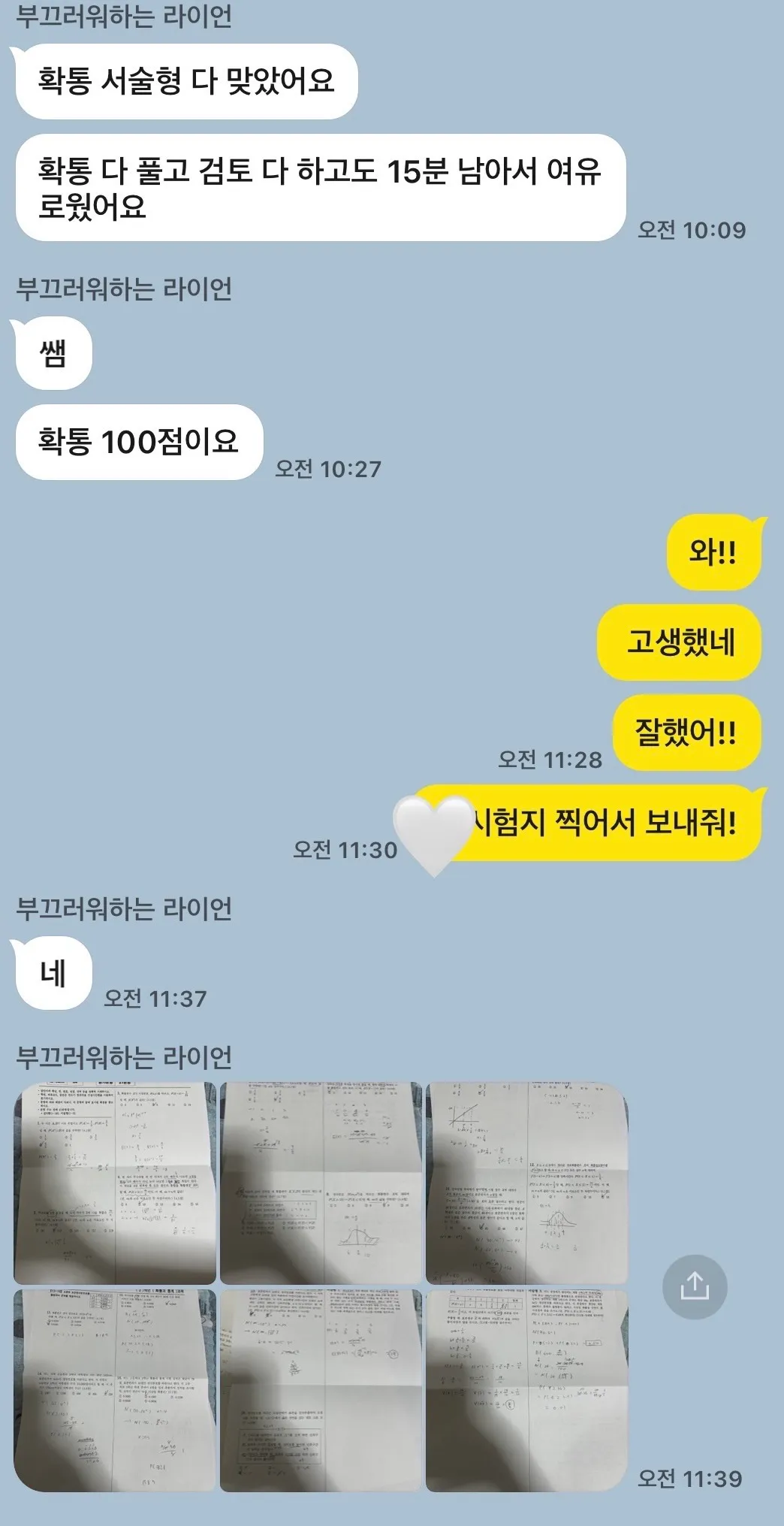Open the first exam paper photo
Screen dimensions: 784x1526
(115, 1183)
